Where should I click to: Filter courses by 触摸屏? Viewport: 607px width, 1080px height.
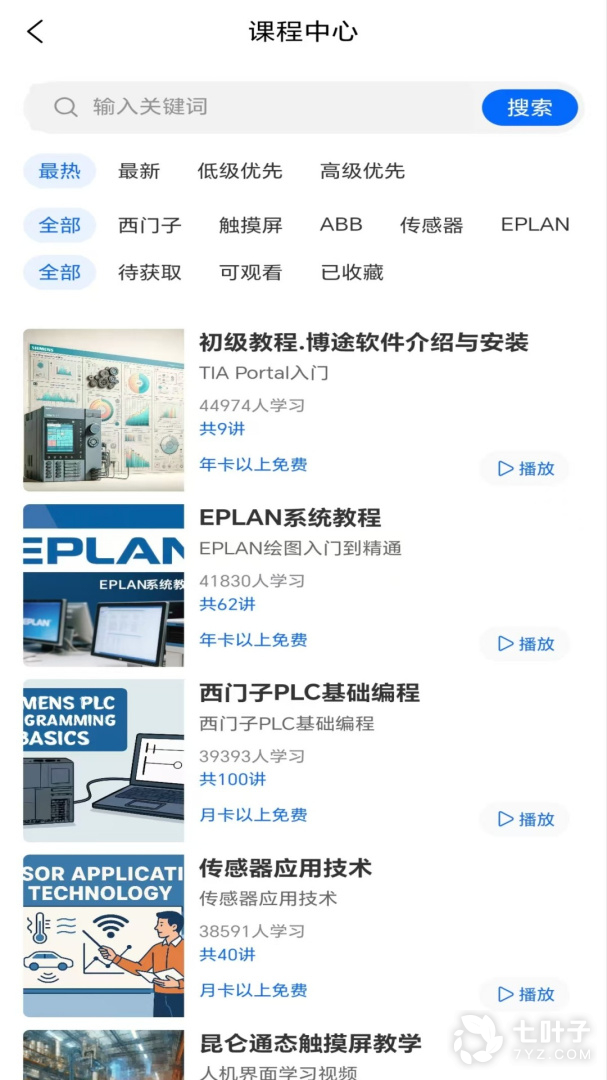point(251,225)
